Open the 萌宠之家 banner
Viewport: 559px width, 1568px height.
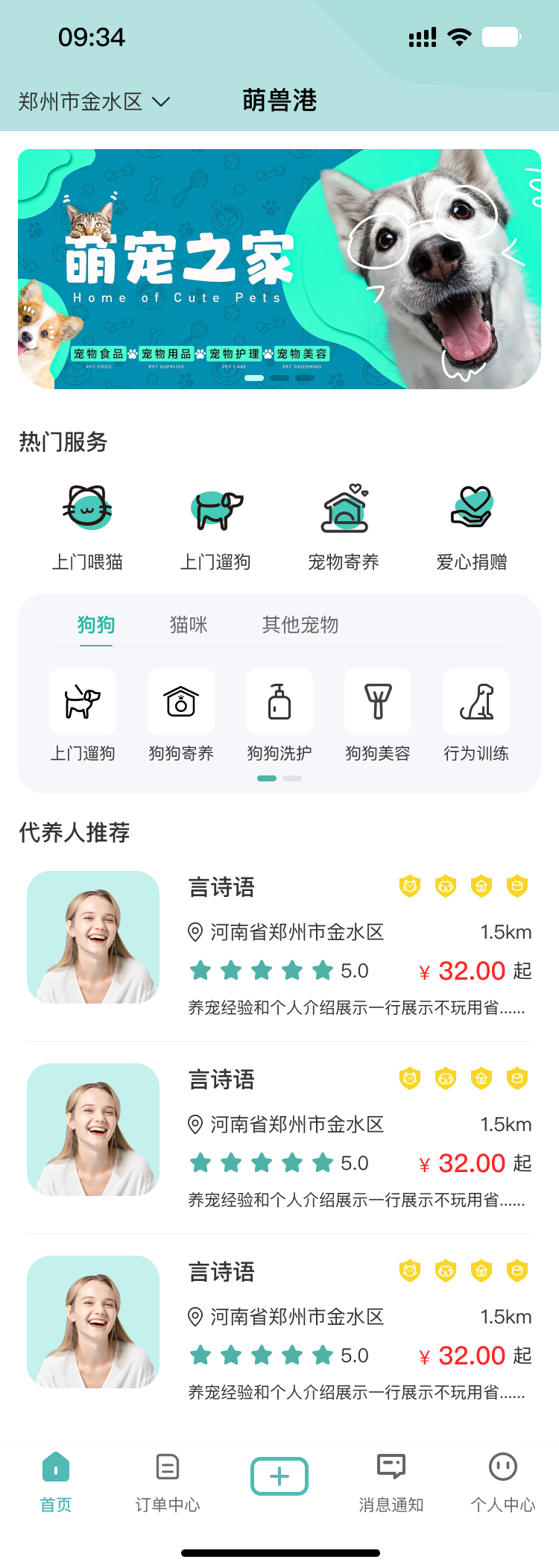point(279,269)
